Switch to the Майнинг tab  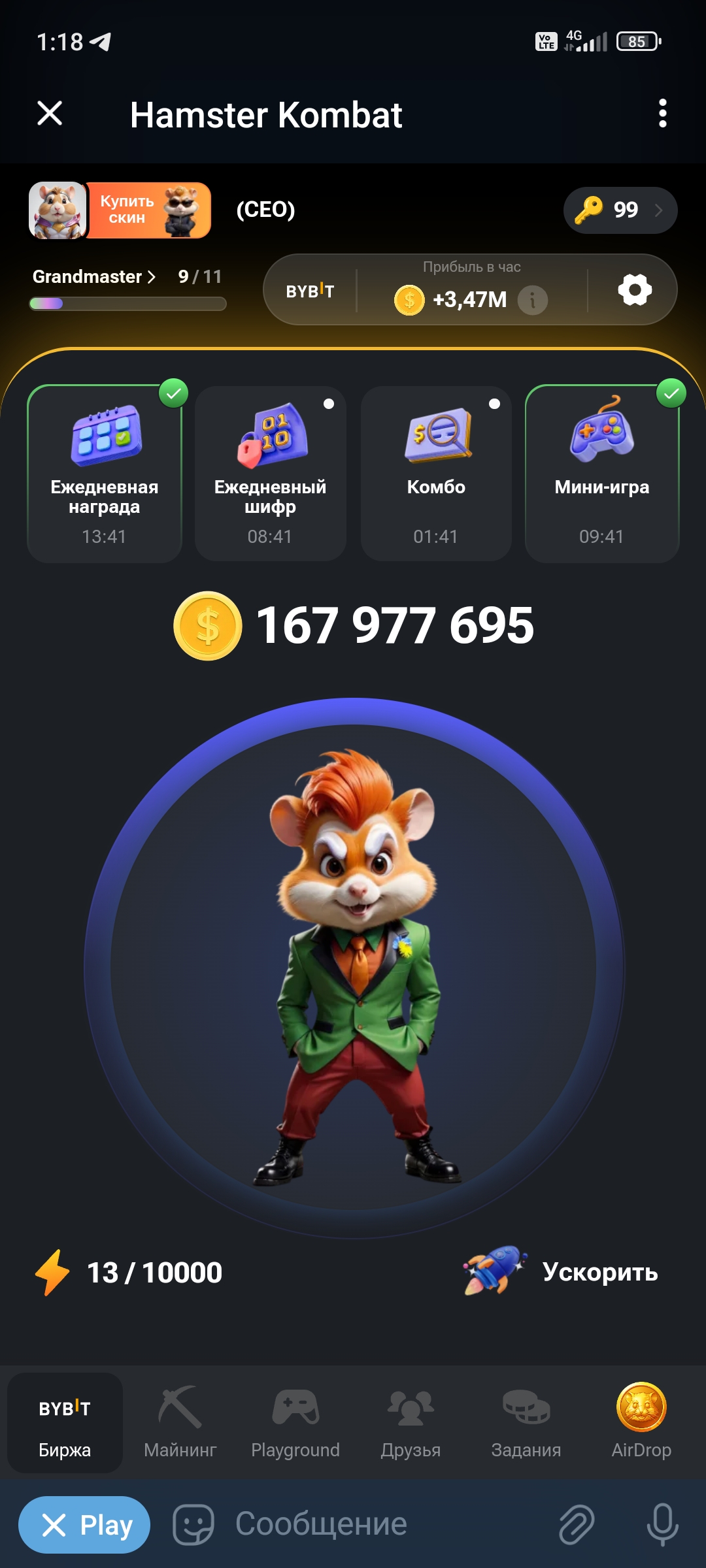(x=180, y=1422)
